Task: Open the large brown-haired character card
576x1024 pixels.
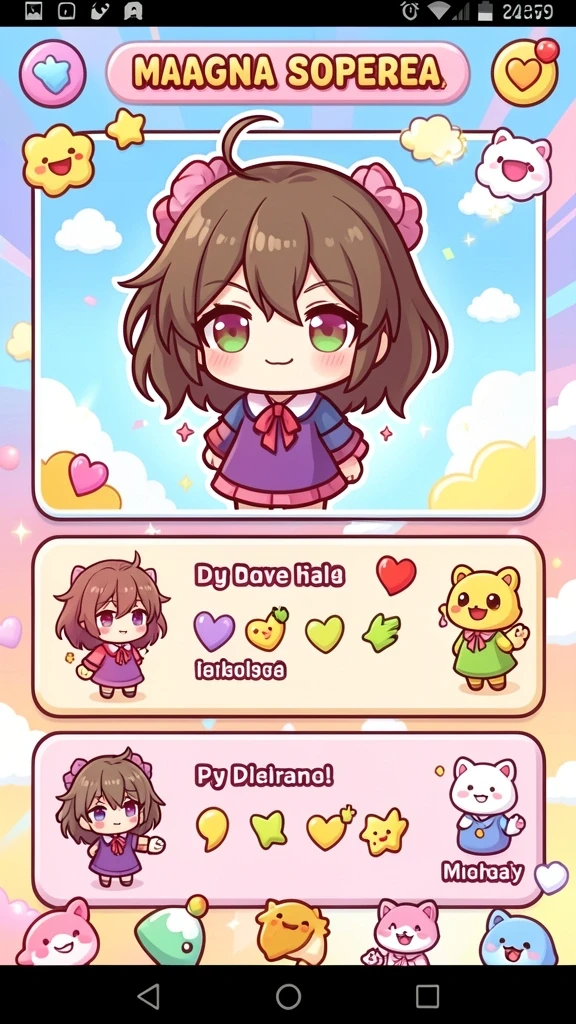Action: pyautogui.click(x=288, y=323)
